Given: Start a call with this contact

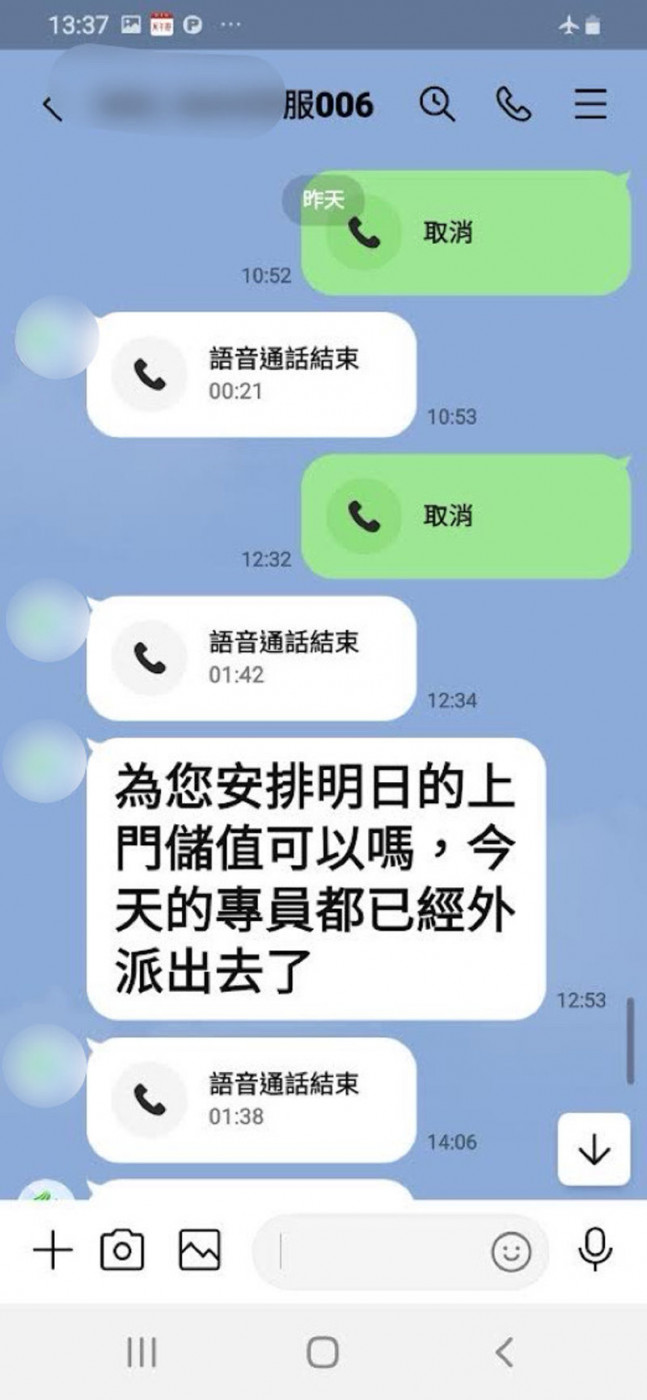Looking at the screenshot, I should click(514, 104).
